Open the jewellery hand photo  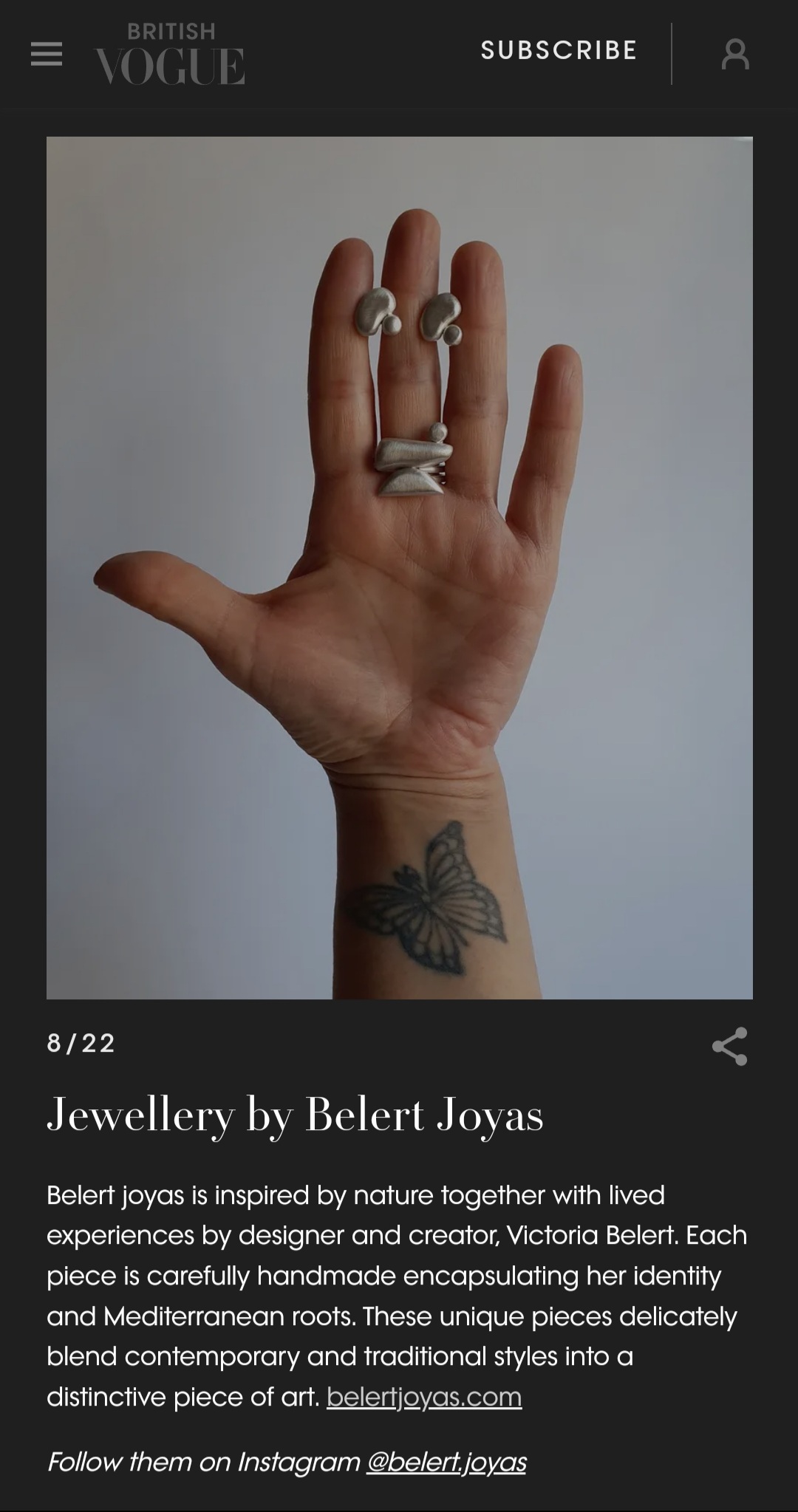point(400,567)
